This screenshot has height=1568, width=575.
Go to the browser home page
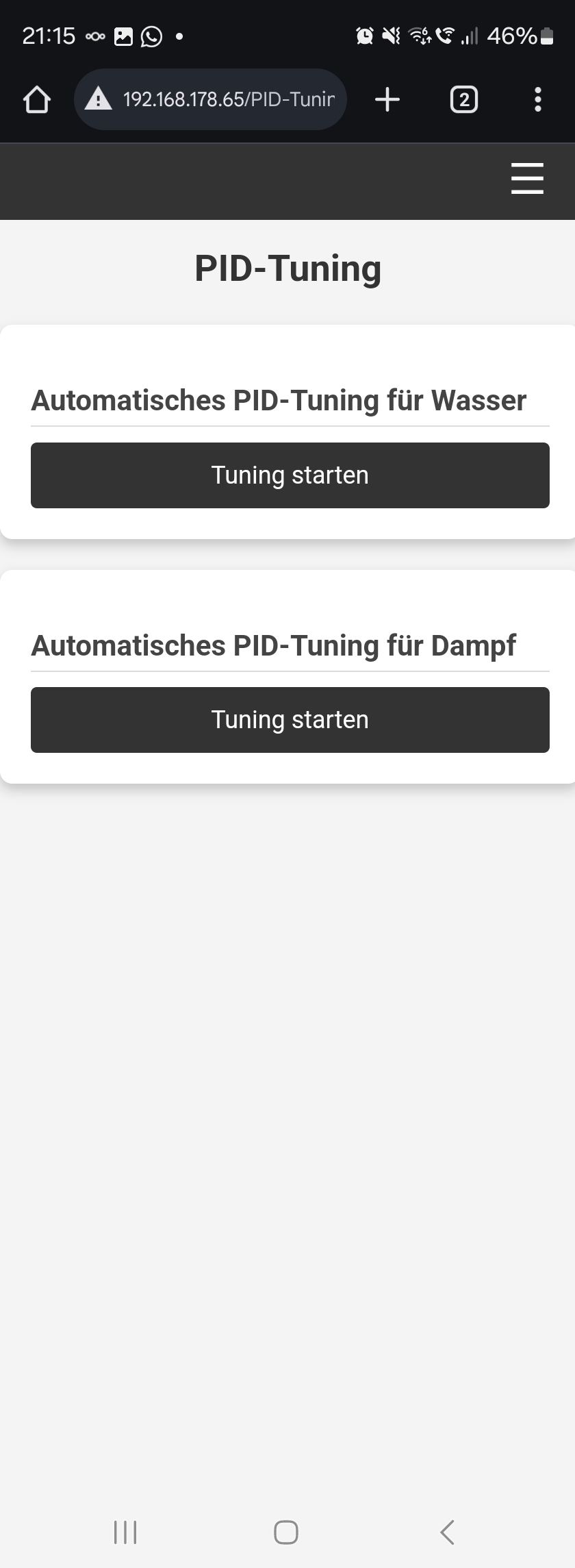tap(37, 100)
